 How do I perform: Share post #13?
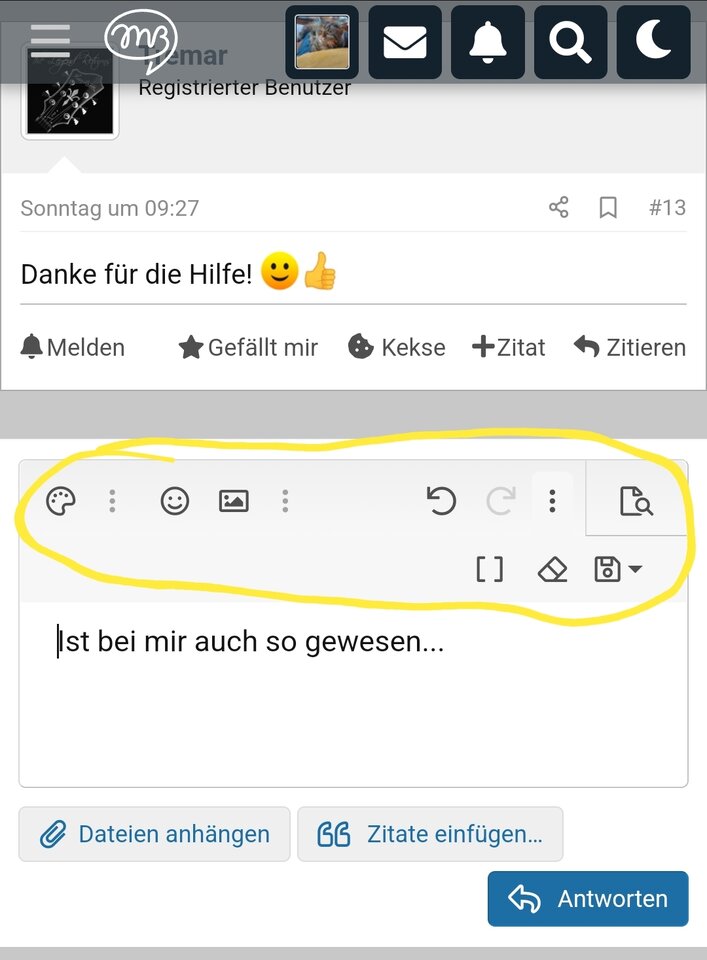(x=559, y=208)
